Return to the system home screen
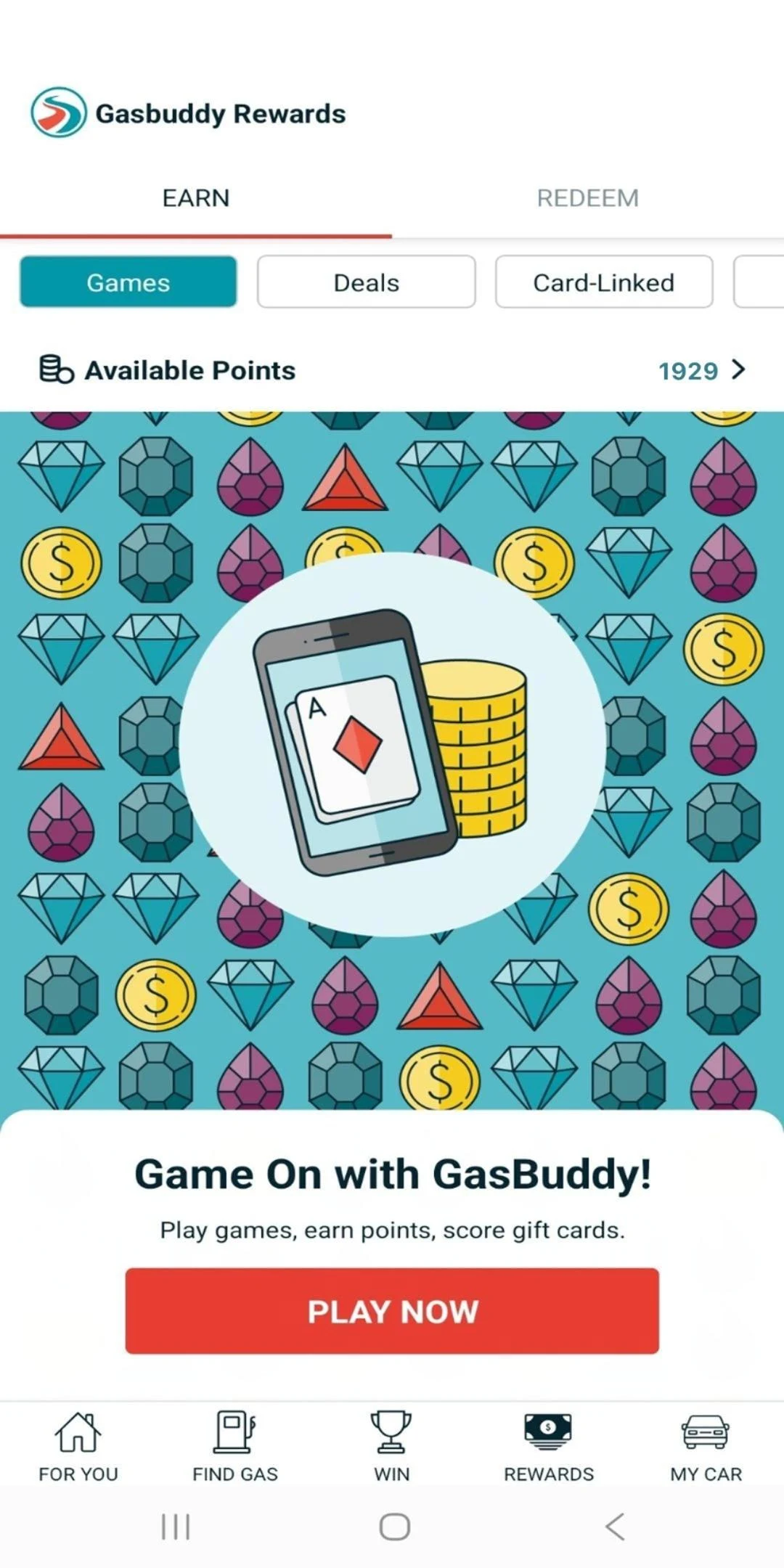 coord(394,1527)
